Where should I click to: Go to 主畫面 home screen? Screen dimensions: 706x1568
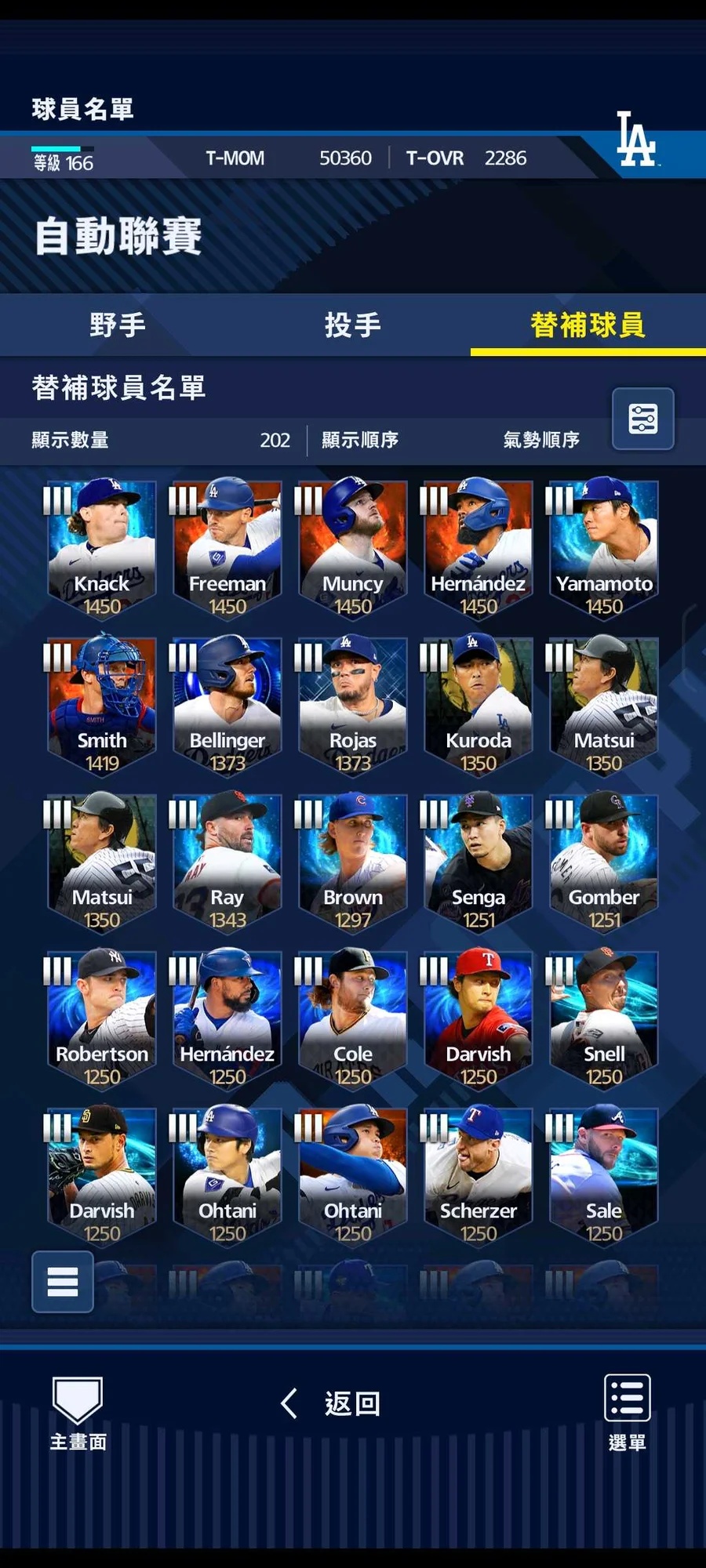78,1413
